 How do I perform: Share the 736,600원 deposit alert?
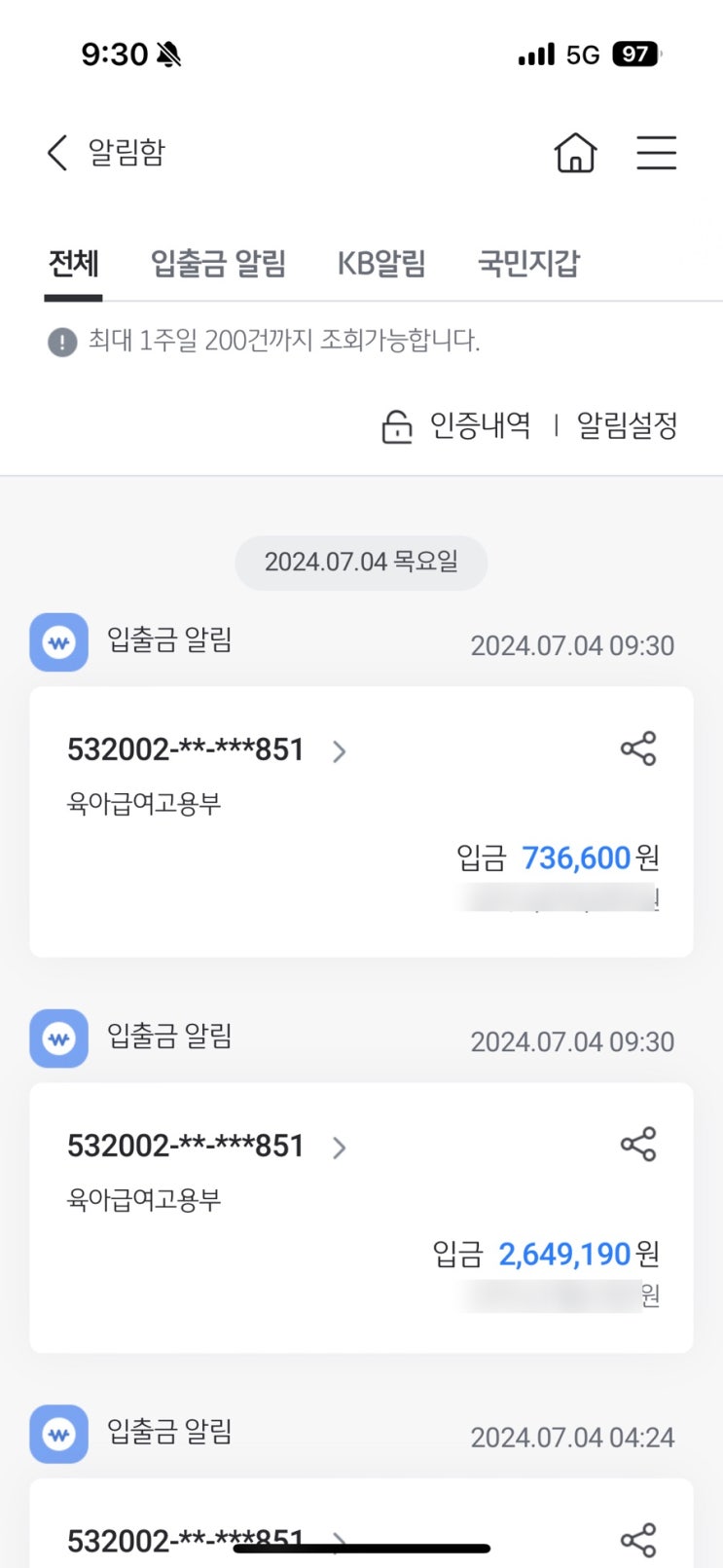[x=638, y=748]
